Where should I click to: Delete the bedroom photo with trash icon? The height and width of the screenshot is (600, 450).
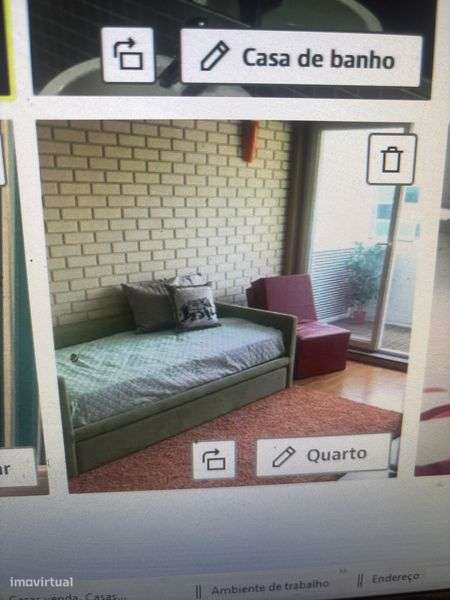point(391,159)
